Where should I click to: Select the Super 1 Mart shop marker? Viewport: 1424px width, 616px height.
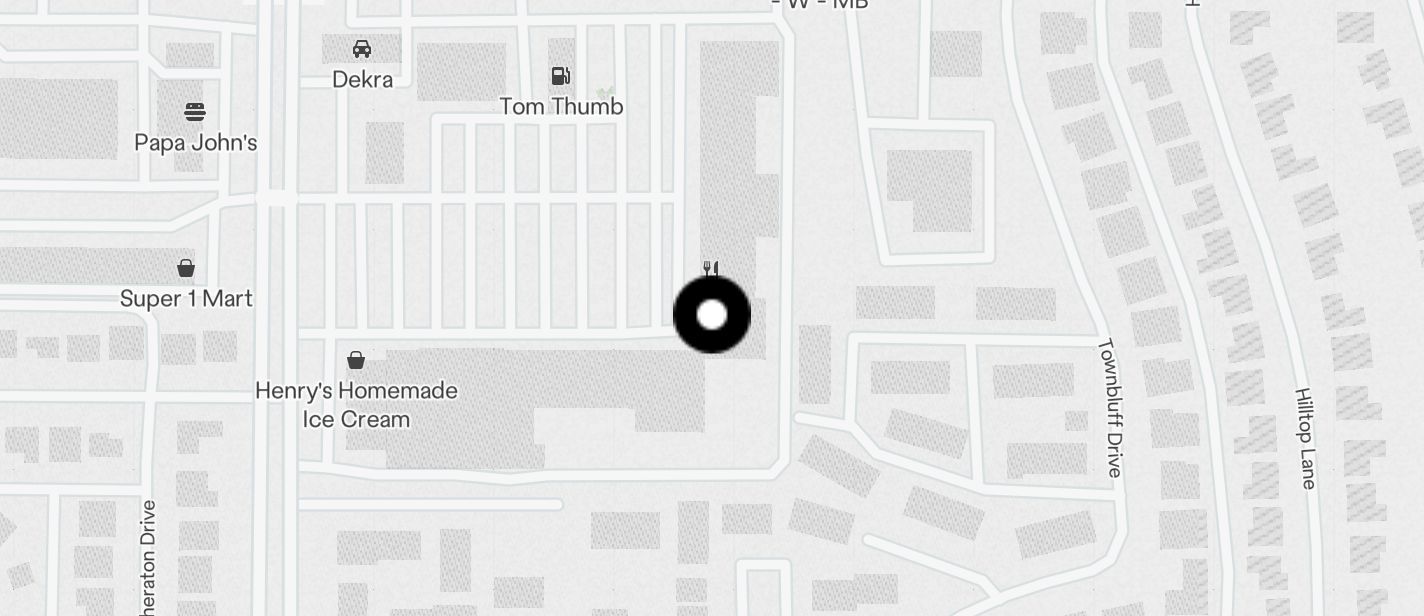tap(186, 268)
